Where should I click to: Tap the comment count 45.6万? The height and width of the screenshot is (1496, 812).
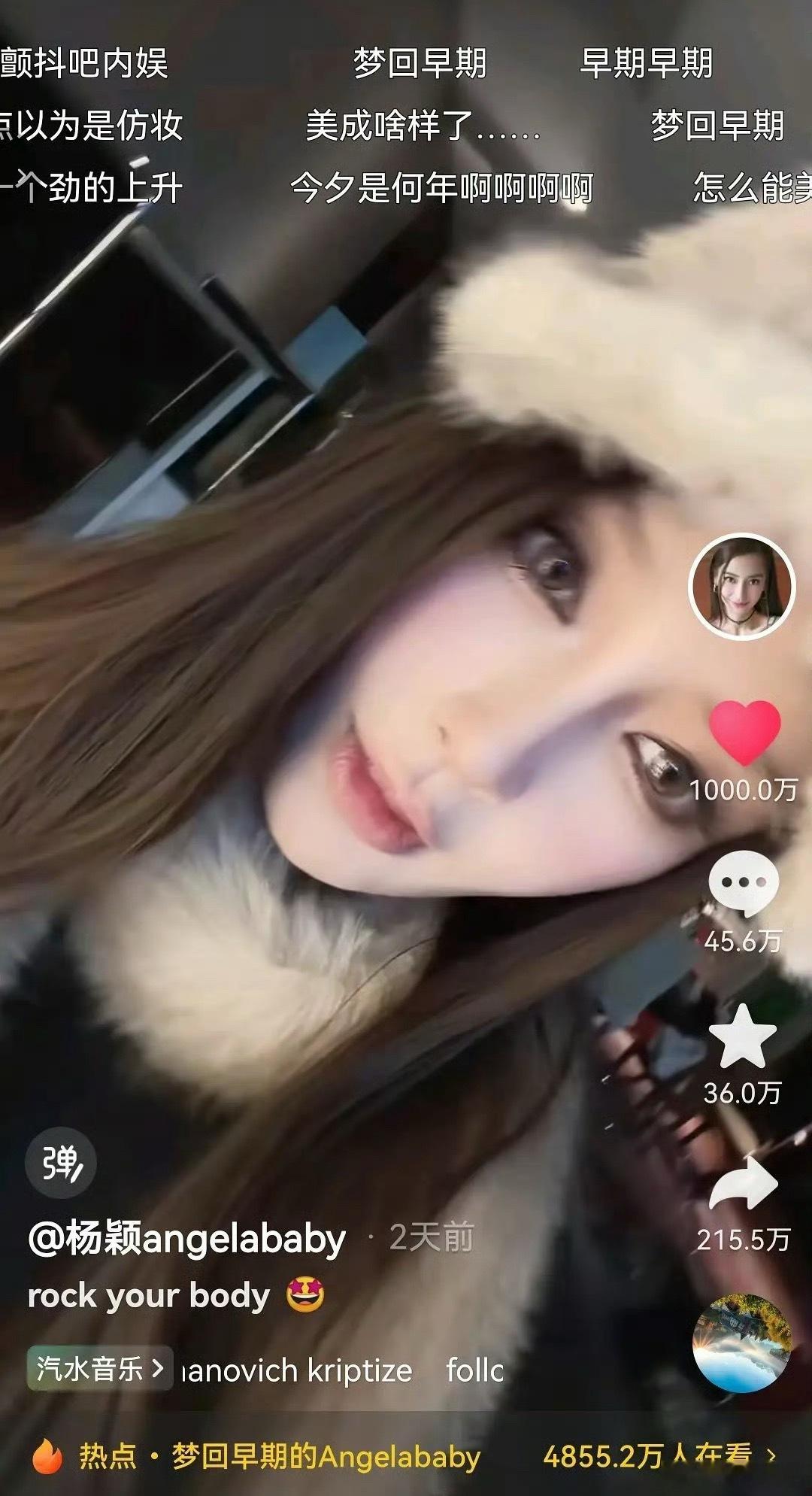point(743,940)
